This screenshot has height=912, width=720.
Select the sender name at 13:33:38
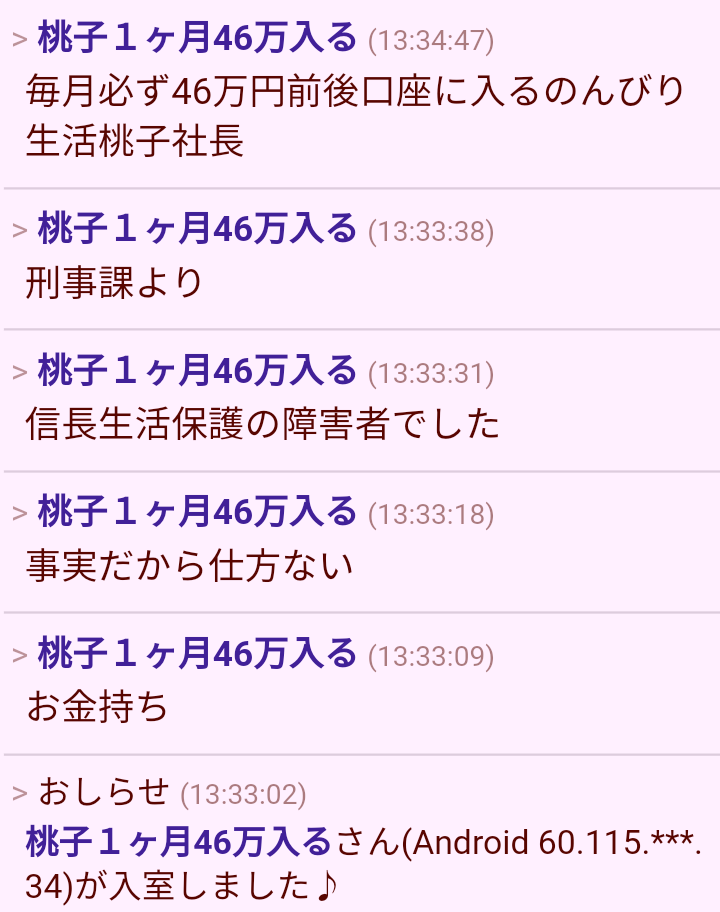click(197, 230)
